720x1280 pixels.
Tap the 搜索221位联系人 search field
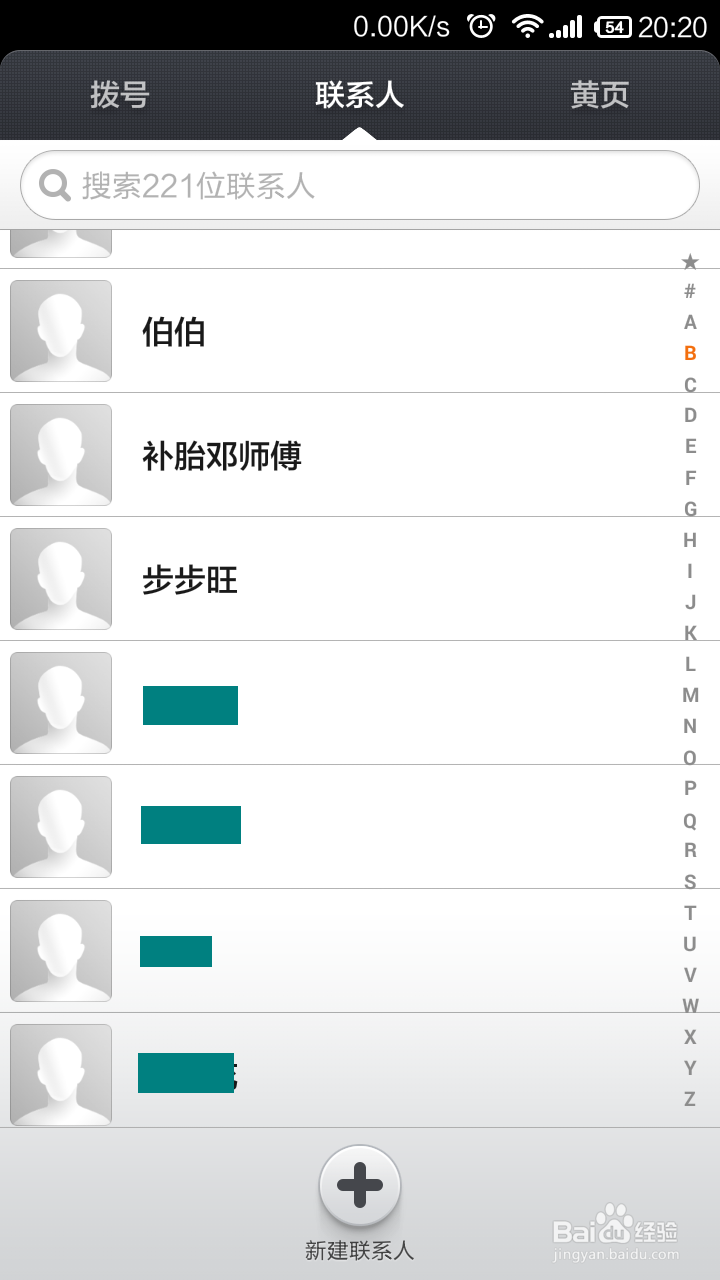(360, 185)
